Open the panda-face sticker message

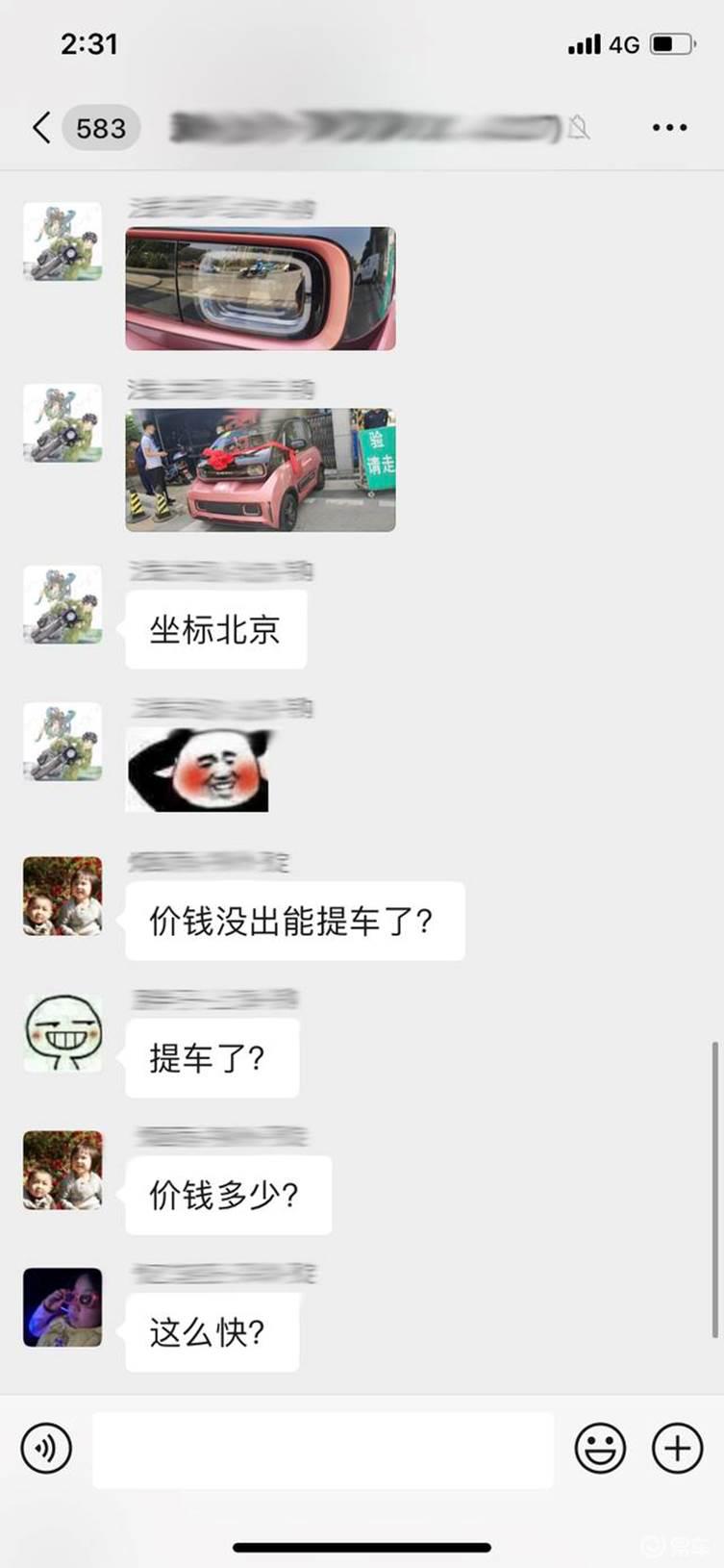199,770
